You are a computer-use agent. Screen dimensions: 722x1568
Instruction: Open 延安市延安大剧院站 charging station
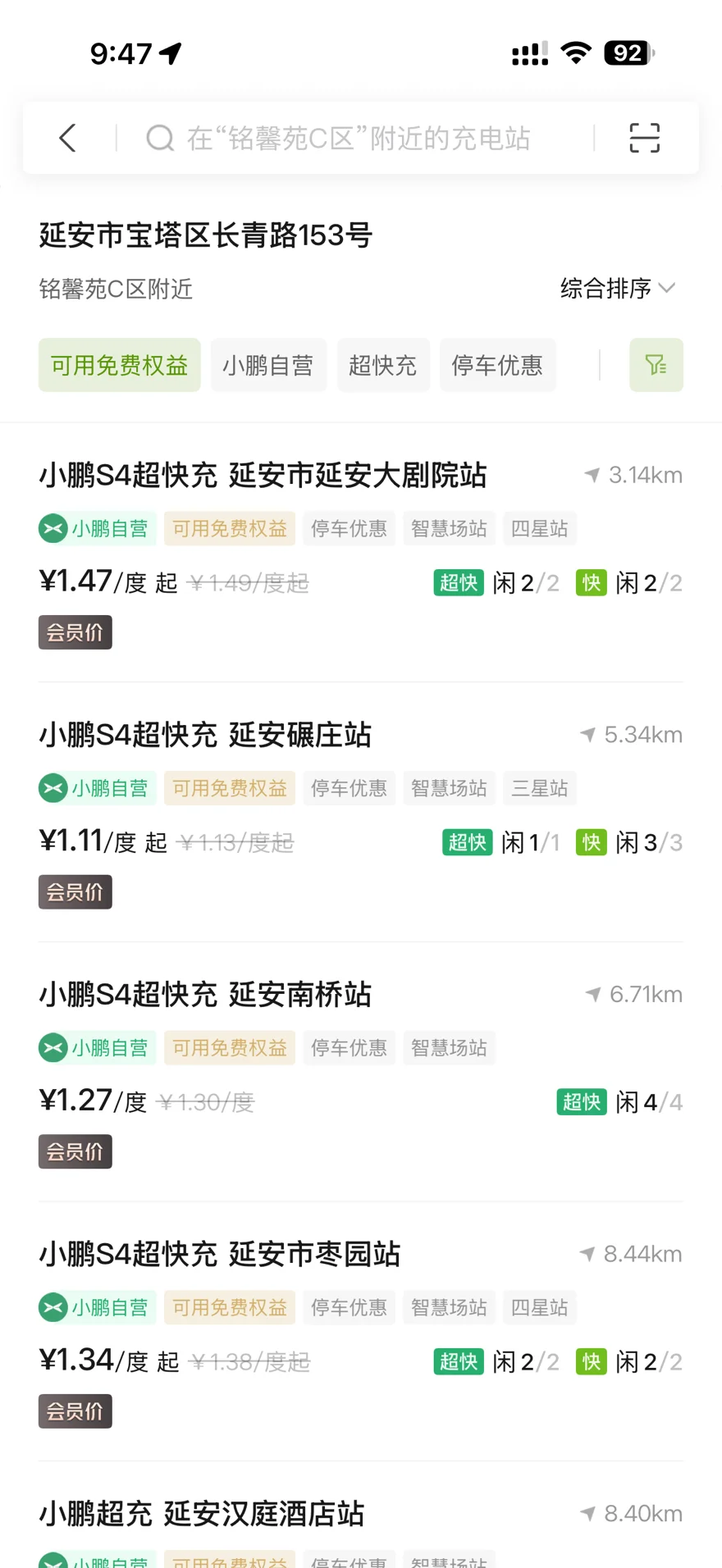click(x=263, y=476)
